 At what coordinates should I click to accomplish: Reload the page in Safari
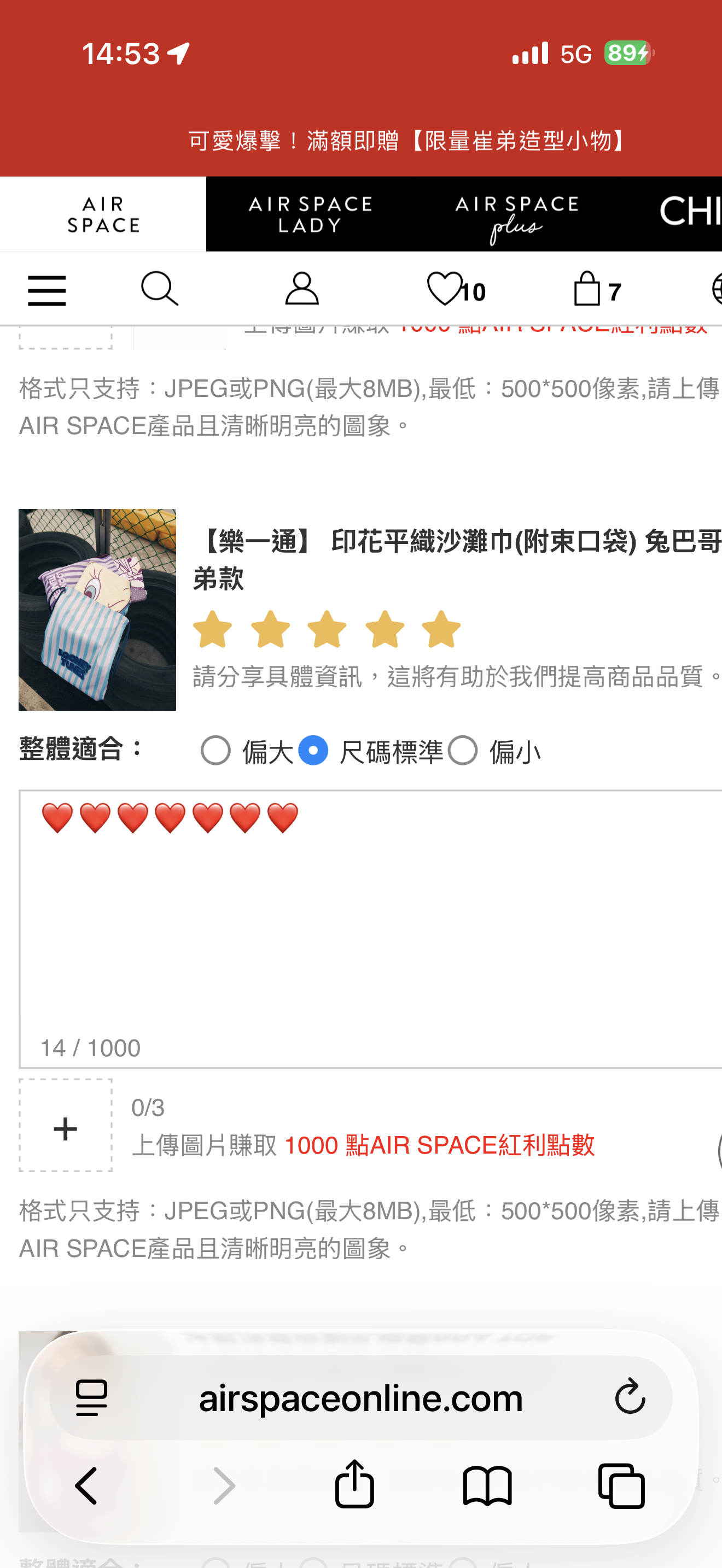(x=630, y=1397)
